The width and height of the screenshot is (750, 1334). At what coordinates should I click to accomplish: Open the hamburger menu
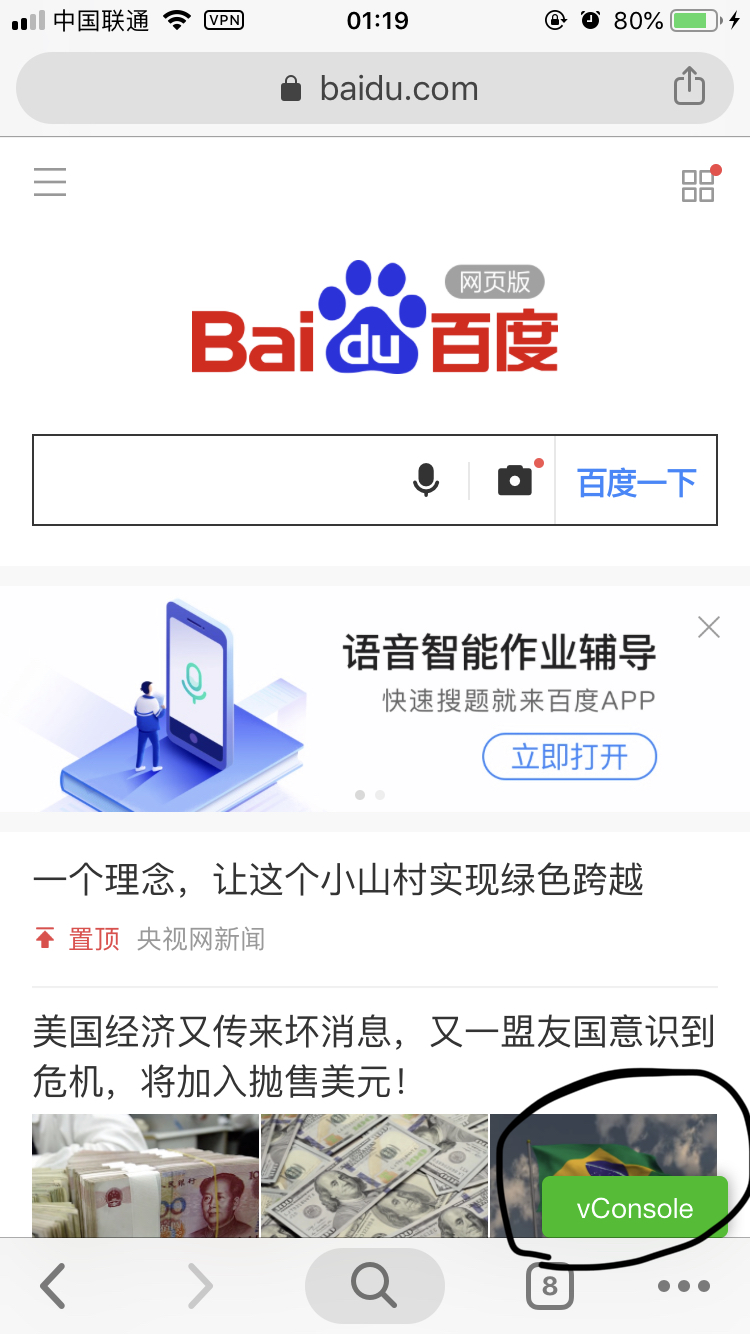pos(50,182)
